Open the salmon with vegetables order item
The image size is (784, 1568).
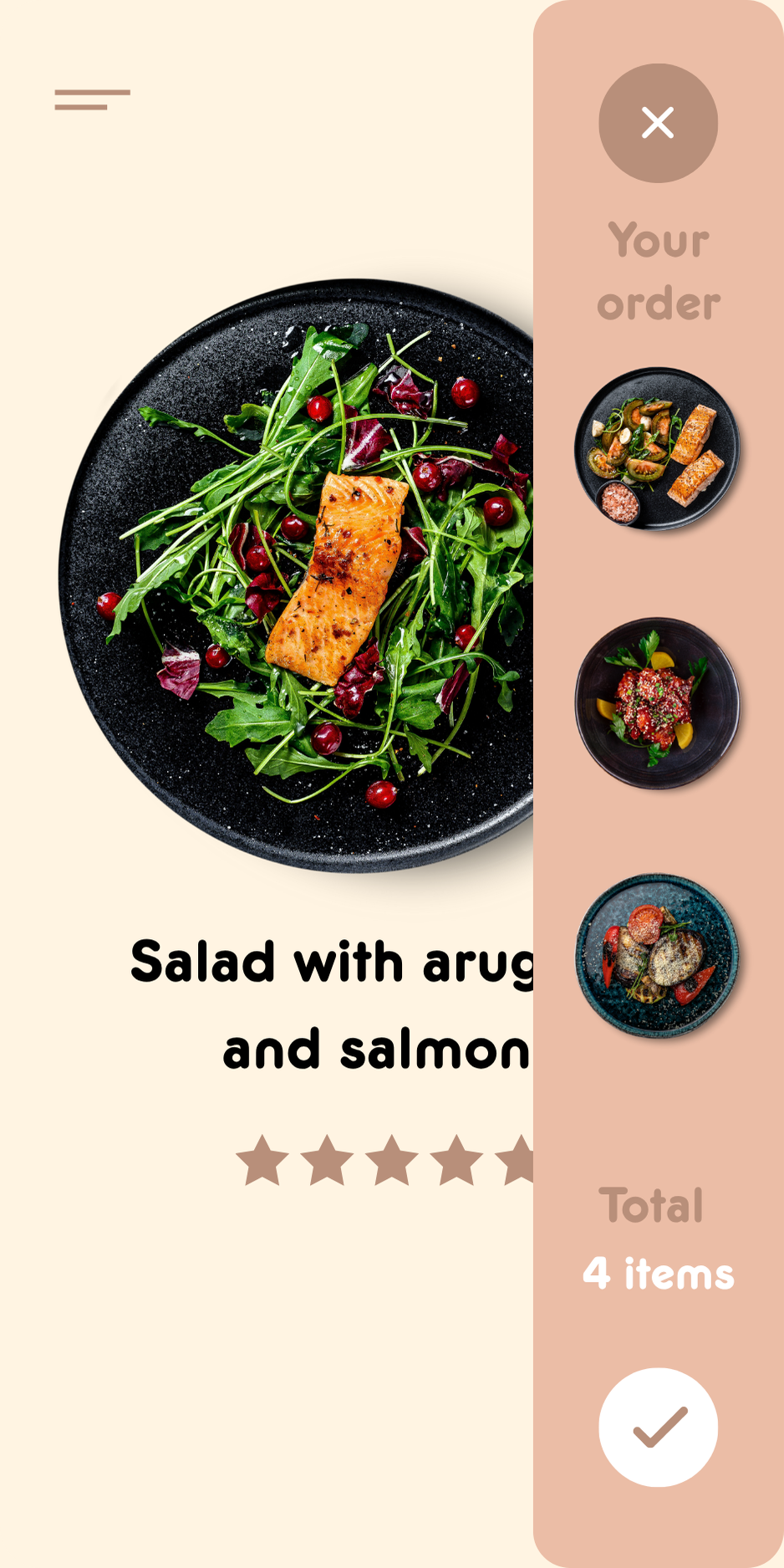click(x=658, y=449)
